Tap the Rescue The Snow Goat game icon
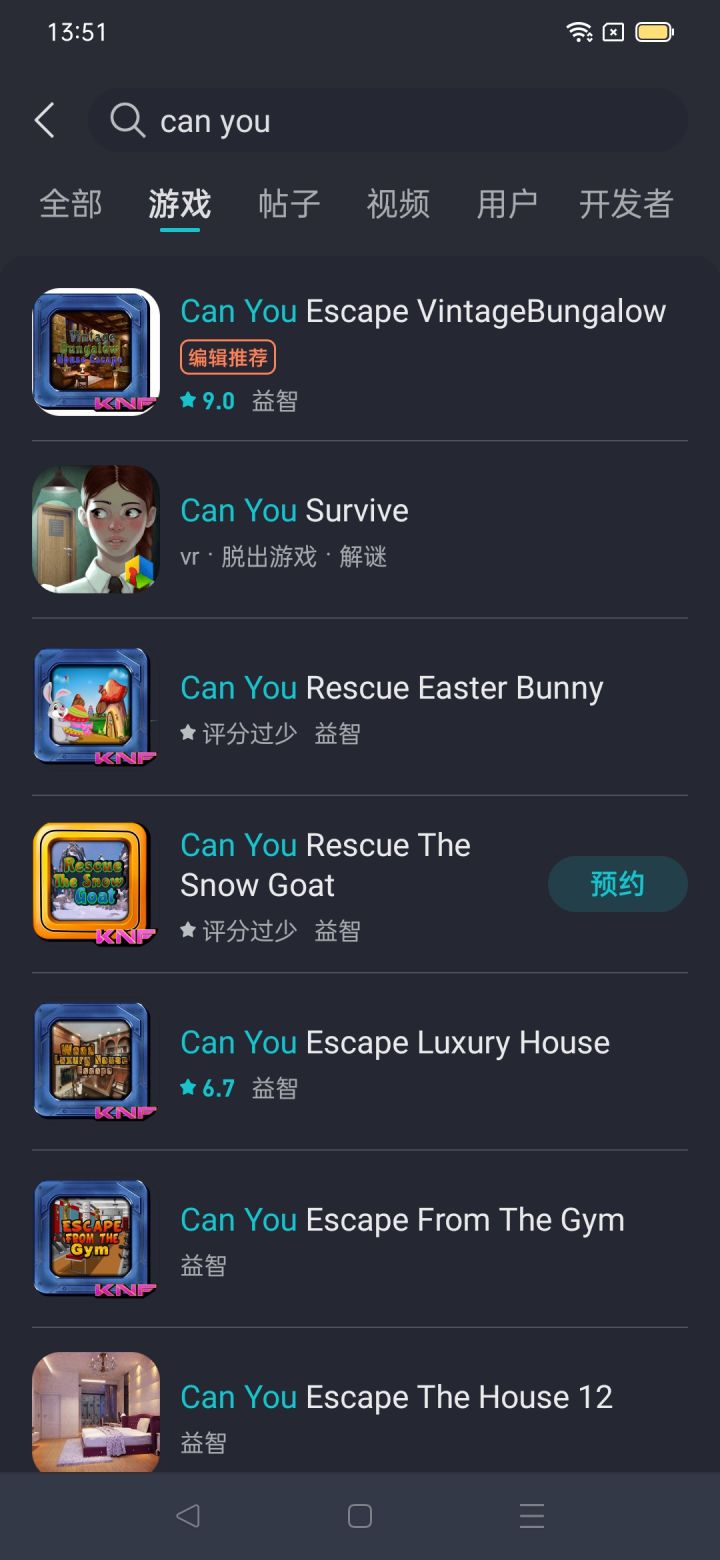This screenshot has height=1560, width=720. pos(95,883)
